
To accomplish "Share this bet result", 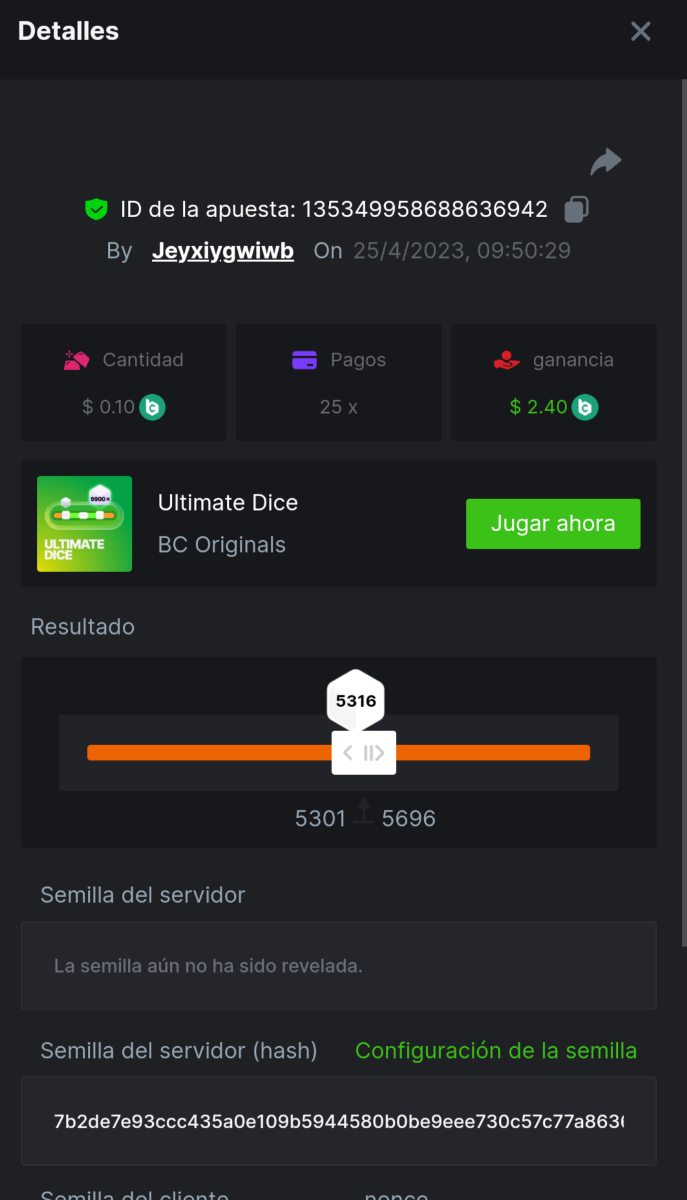I will 605,162.
